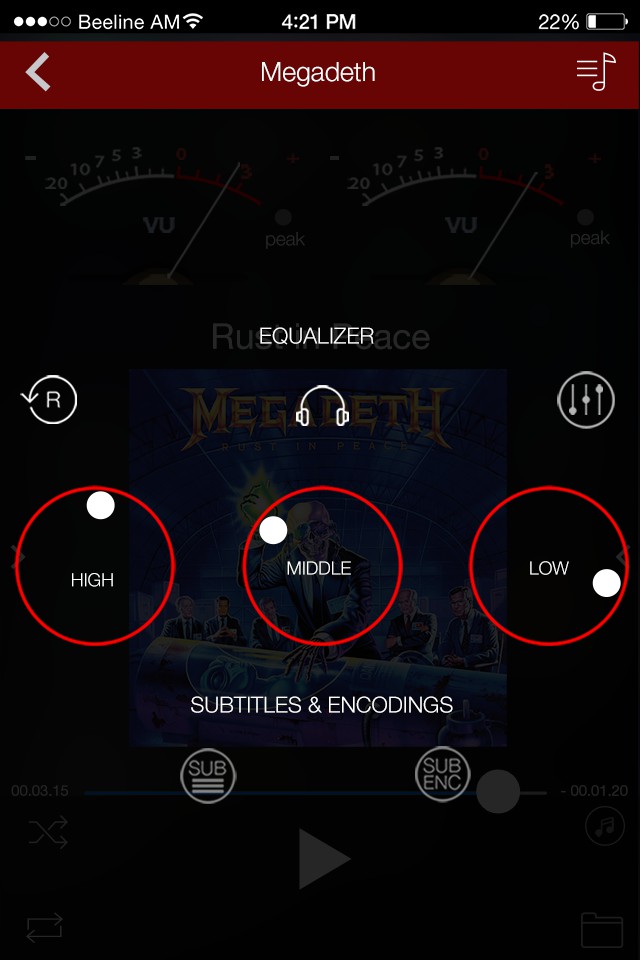Open the SUB ENC encodings button
Screen dimensions: 640x960
pos(443,774)
